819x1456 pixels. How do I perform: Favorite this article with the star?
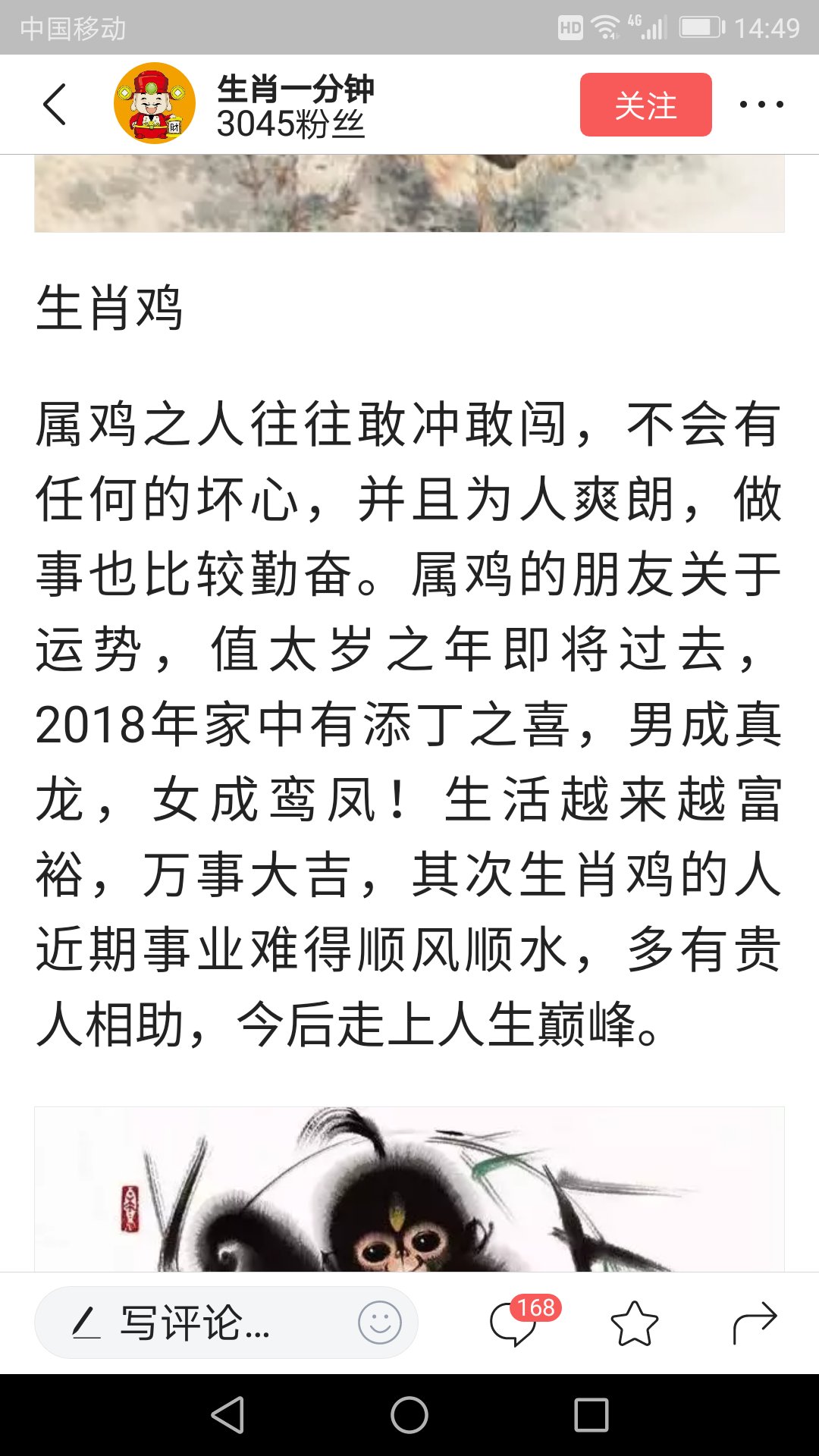[634, 1323]
